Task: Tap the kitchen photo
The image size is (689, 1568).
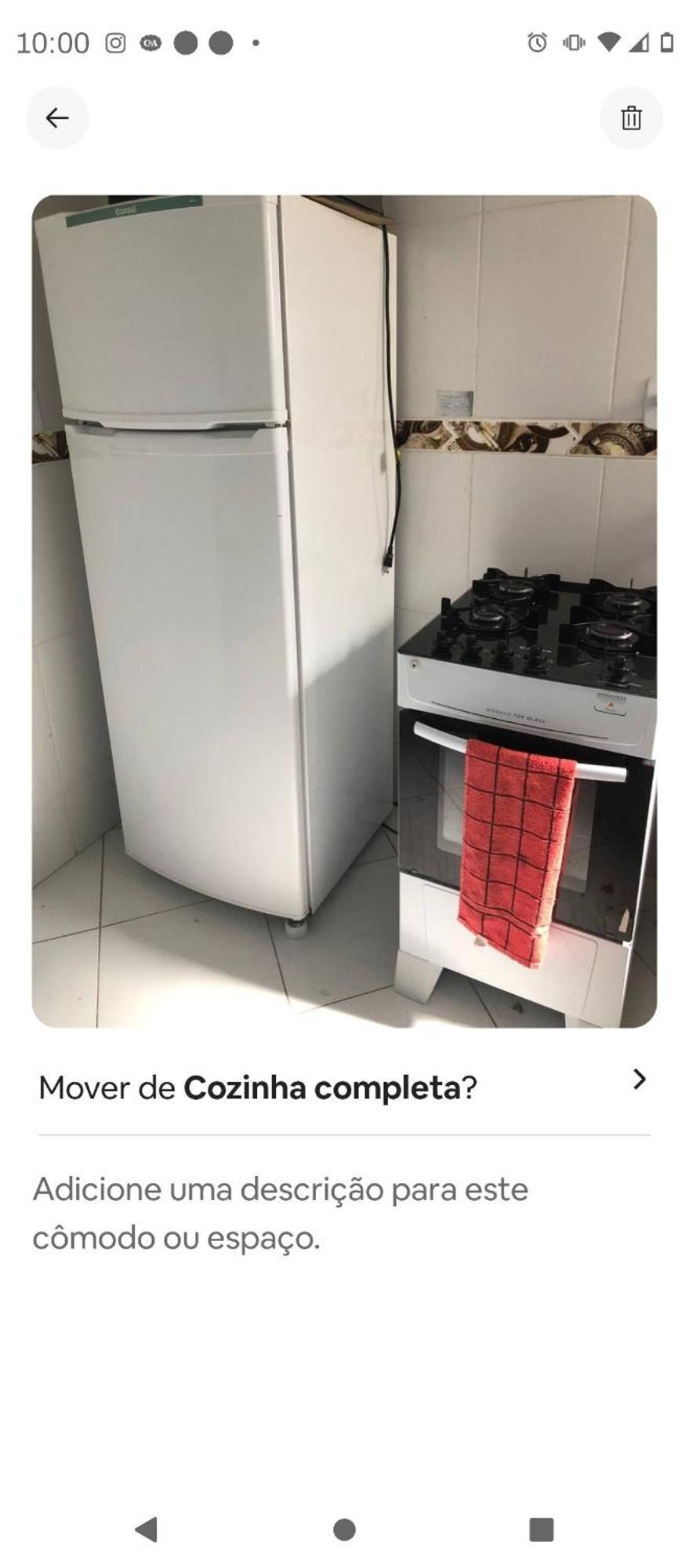Action: click(344, 612)
